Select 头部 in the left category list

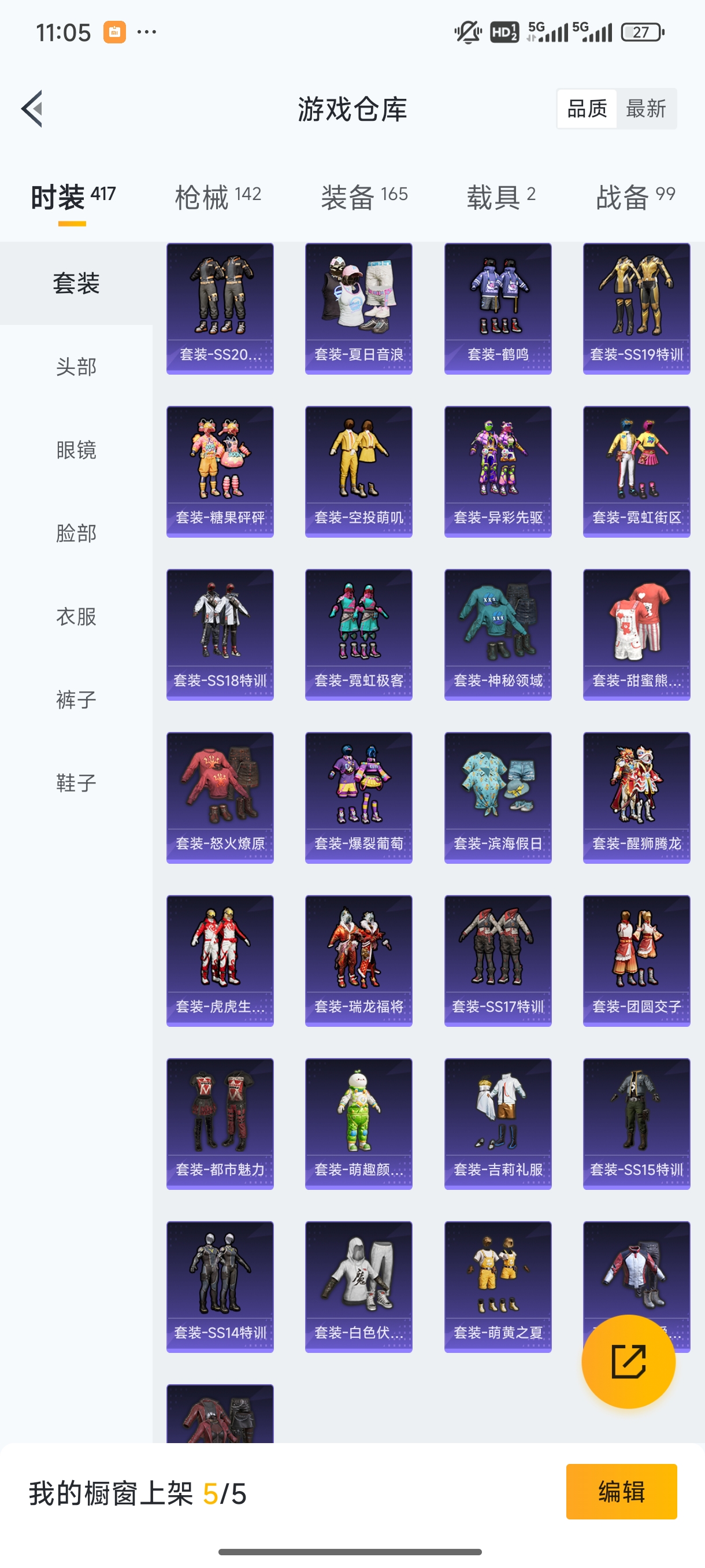click(77, 367)
